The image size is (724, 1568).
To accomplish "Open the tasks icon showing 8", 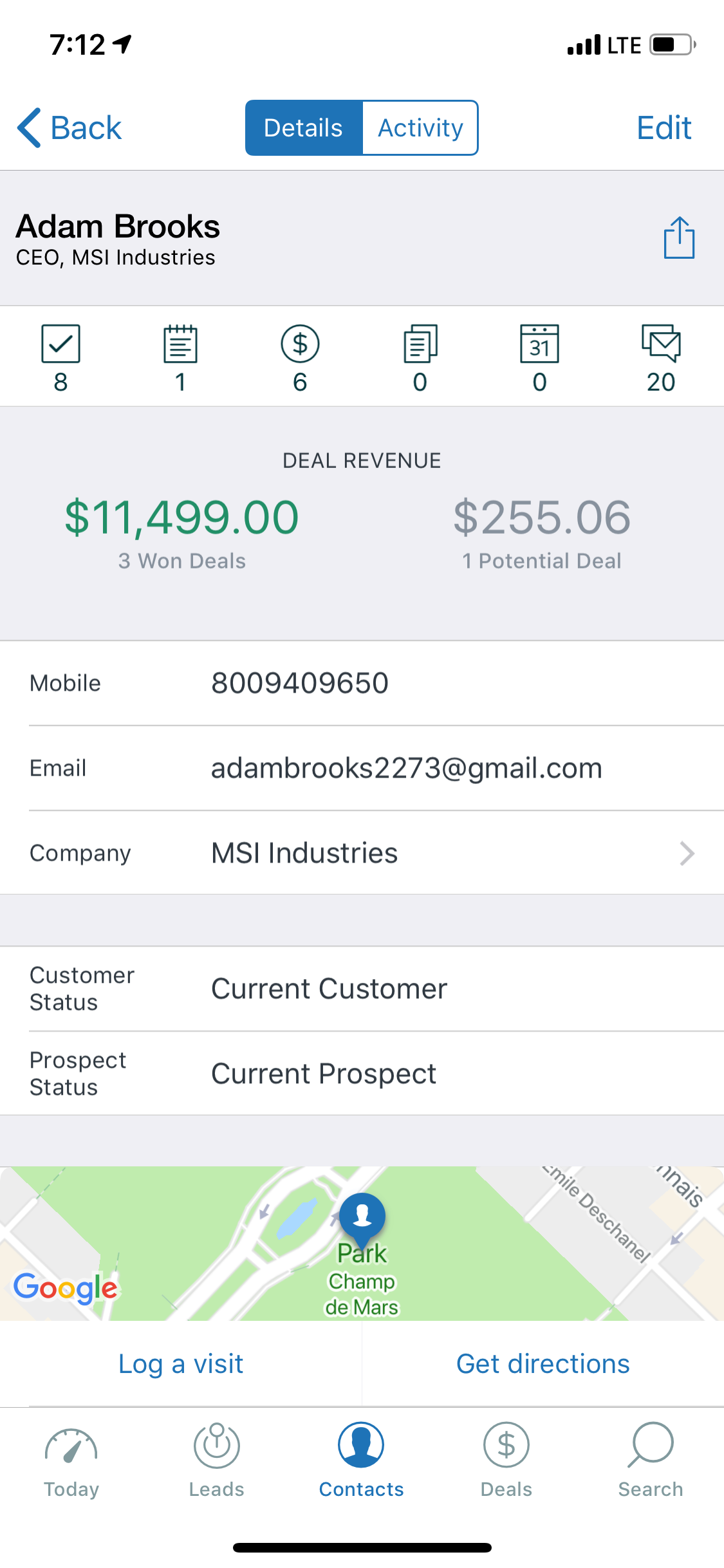I will [60, 358].
